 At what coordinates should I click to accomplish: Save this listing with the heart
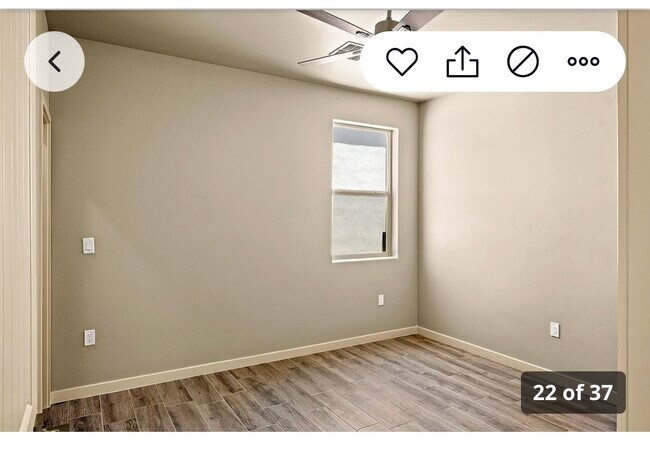coord(402,62)
